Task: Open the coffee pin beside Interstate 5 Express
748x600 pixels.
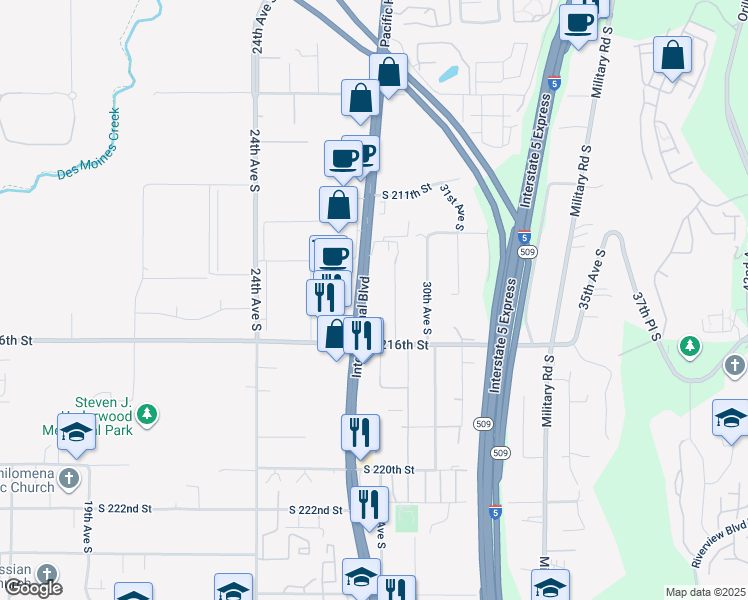Action: 578,23
